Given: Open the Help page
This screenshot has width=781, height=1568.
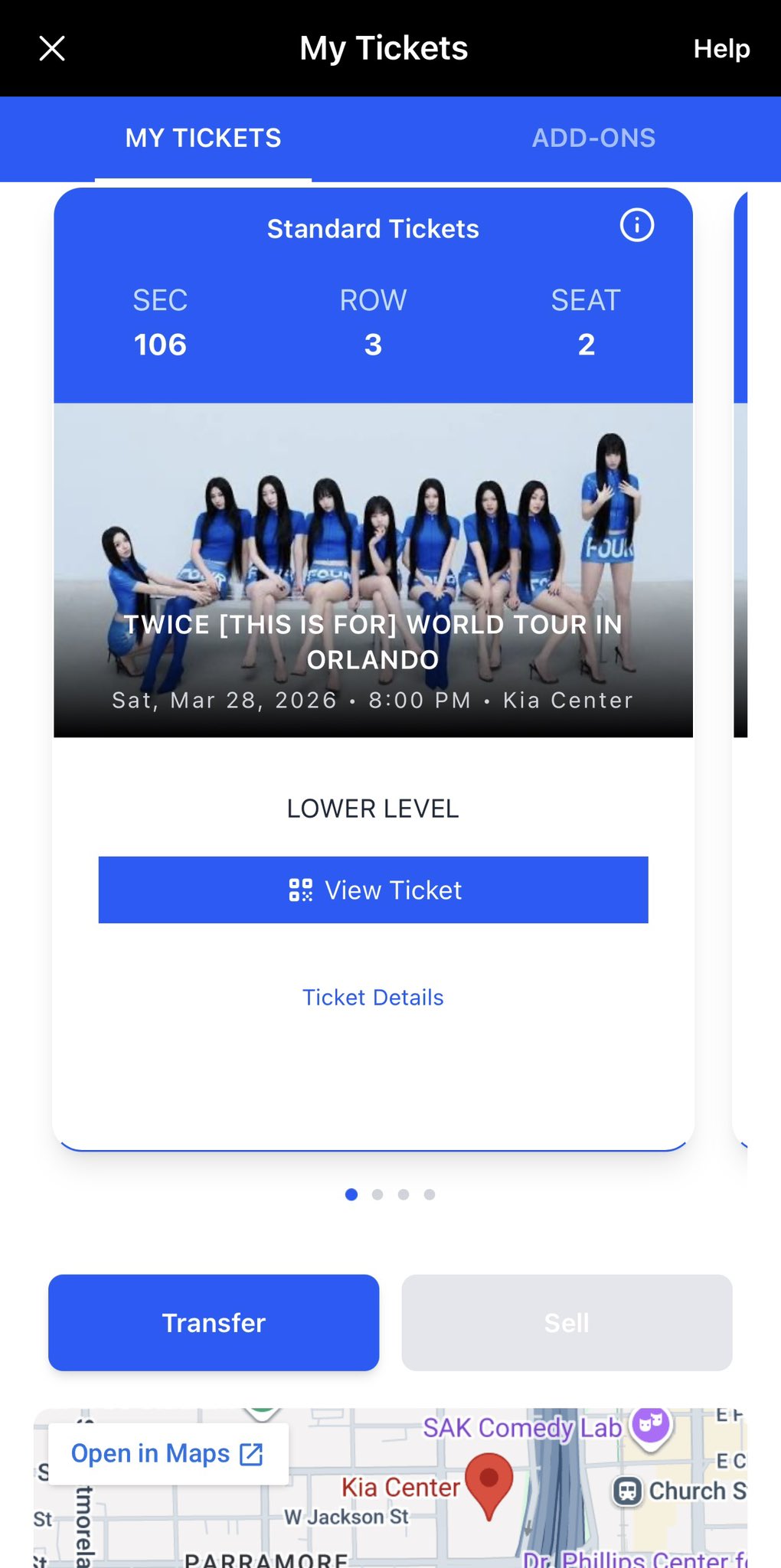Looking at the screenshot, I should (721, 48).
